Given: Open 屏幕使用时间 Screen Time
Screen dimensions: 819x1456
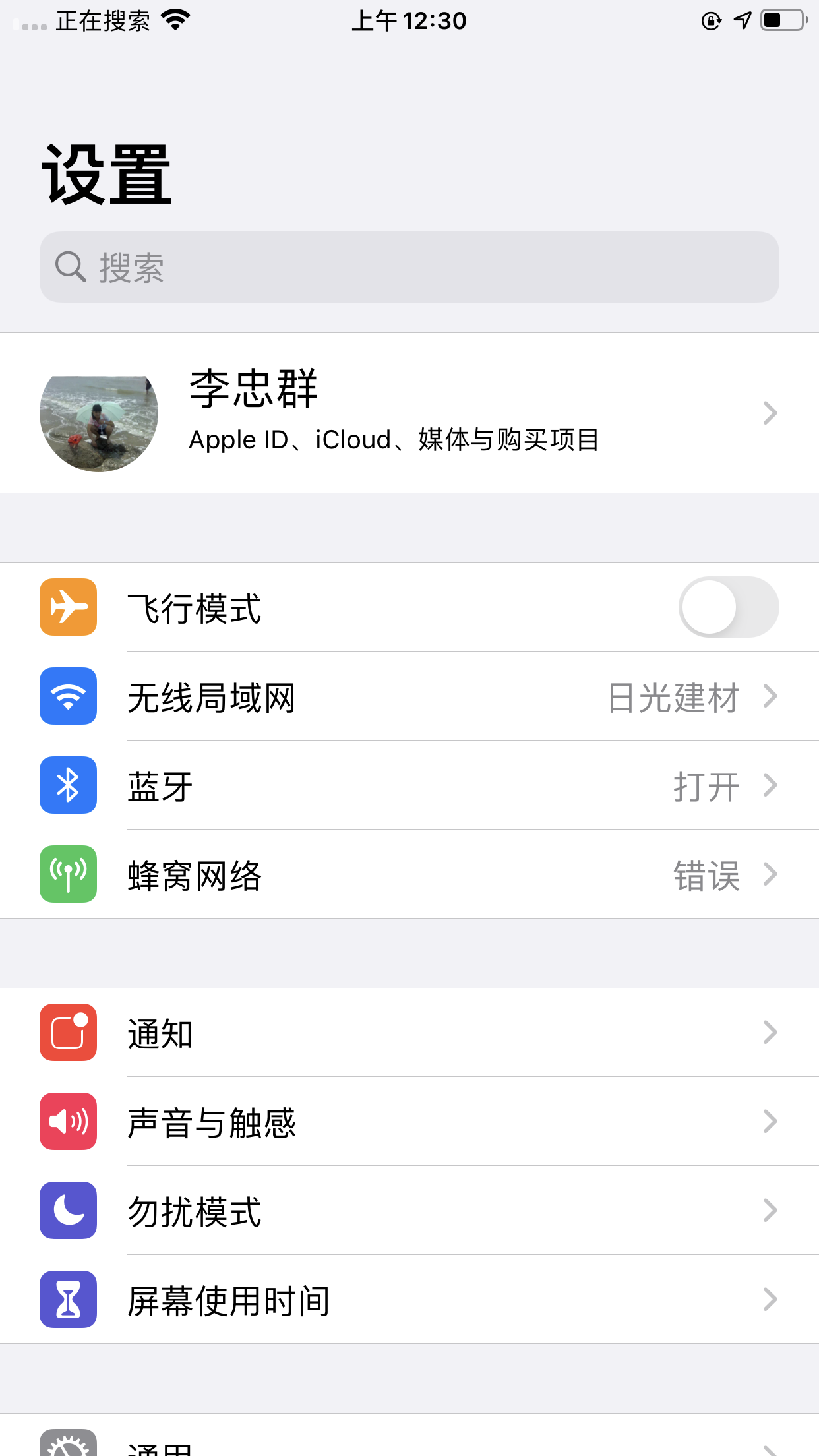Looking at the screenshot, I should point(409,1300).
